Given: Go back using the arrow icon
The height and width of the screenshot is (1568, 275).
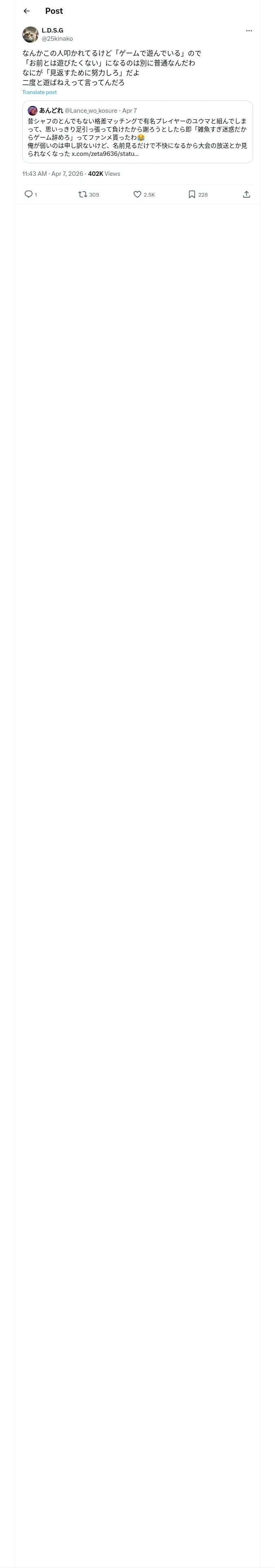Looking at the screenshot, I should 26,11.
